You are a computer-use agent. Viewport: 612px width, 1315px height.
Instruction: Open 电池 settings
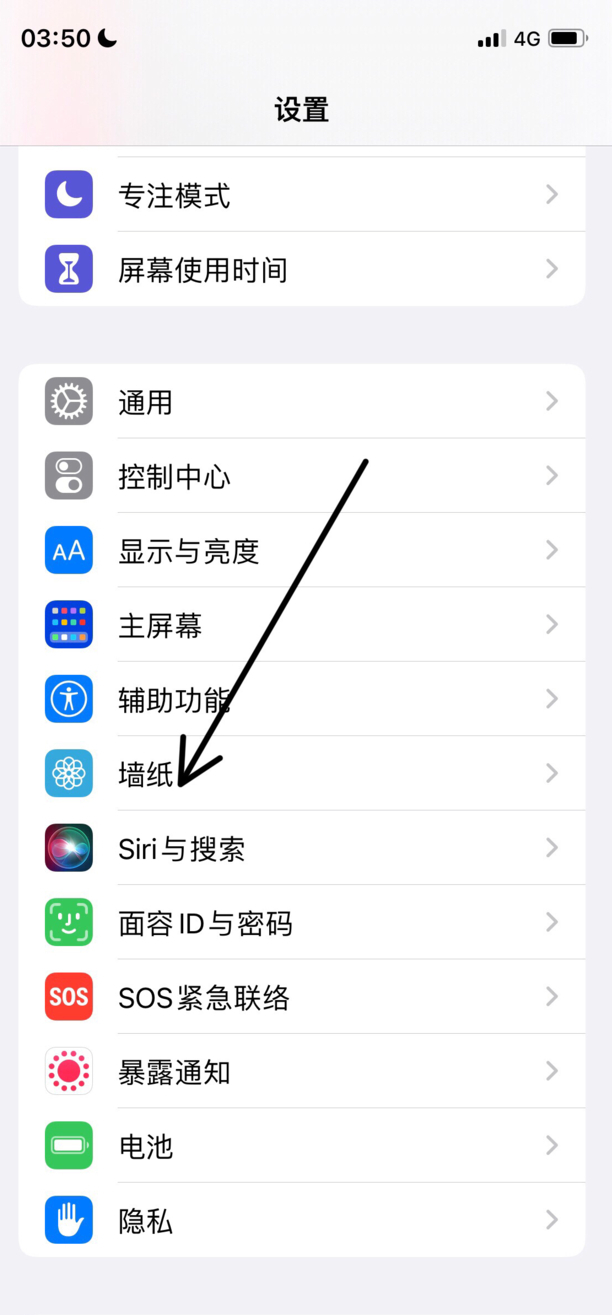point(300,1146)
